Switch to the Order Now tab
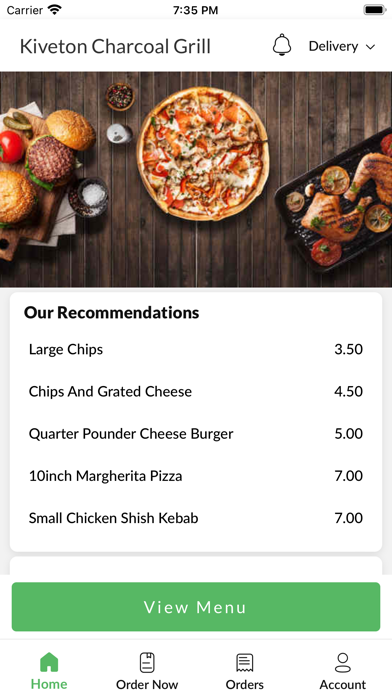Image resolution: width=392 pixels, height=696 pixels. [147, 671]
